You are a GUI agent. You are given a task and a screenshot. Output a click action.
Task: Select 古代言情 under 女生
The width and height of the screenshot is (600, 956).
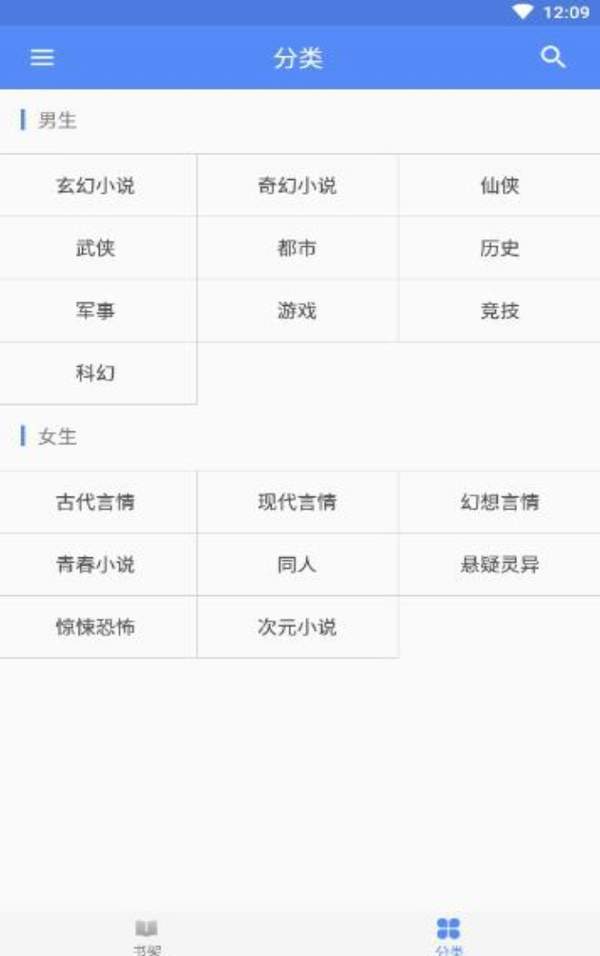point(96,502)
